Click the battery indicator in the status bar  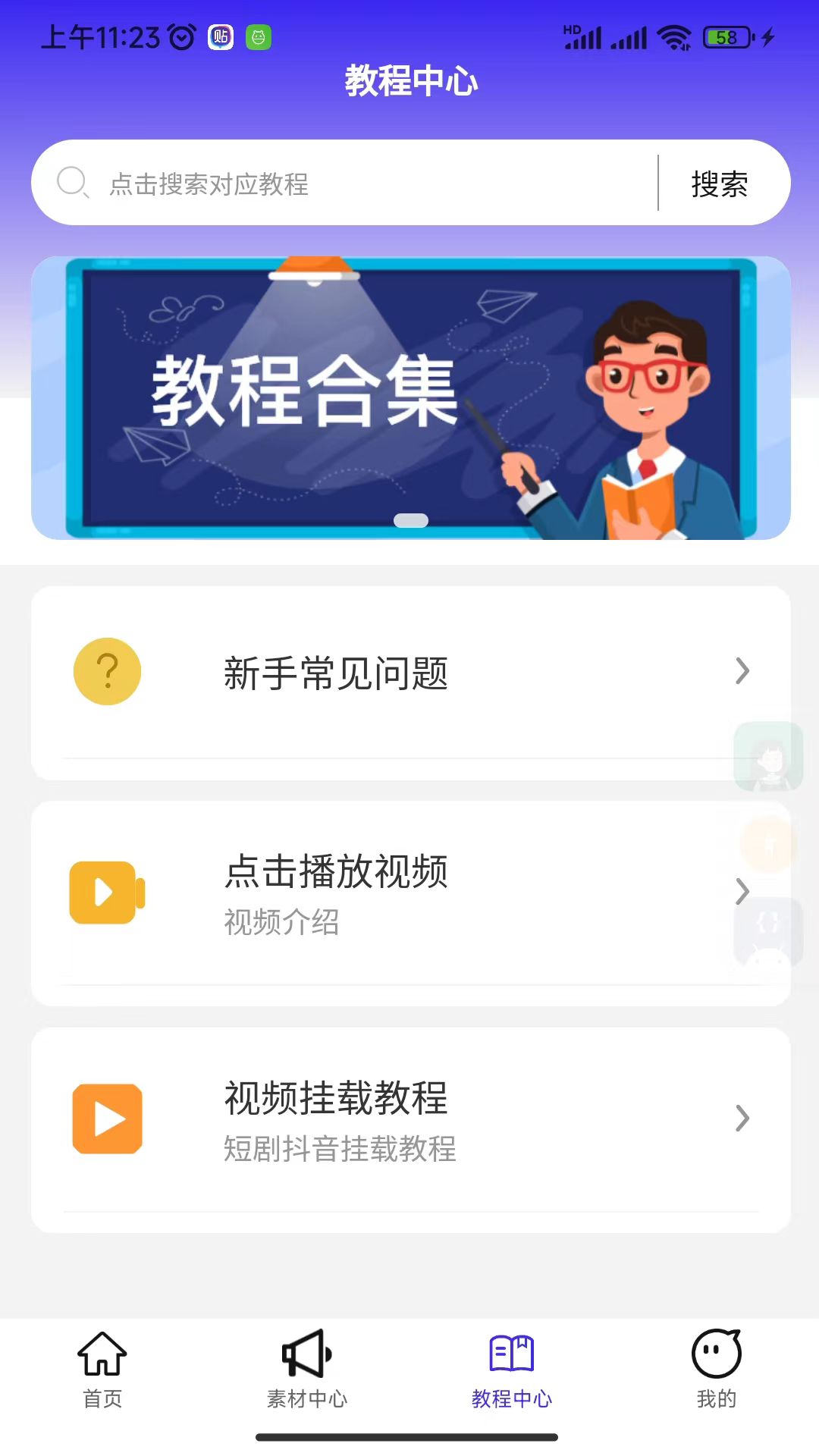[726, 36]
